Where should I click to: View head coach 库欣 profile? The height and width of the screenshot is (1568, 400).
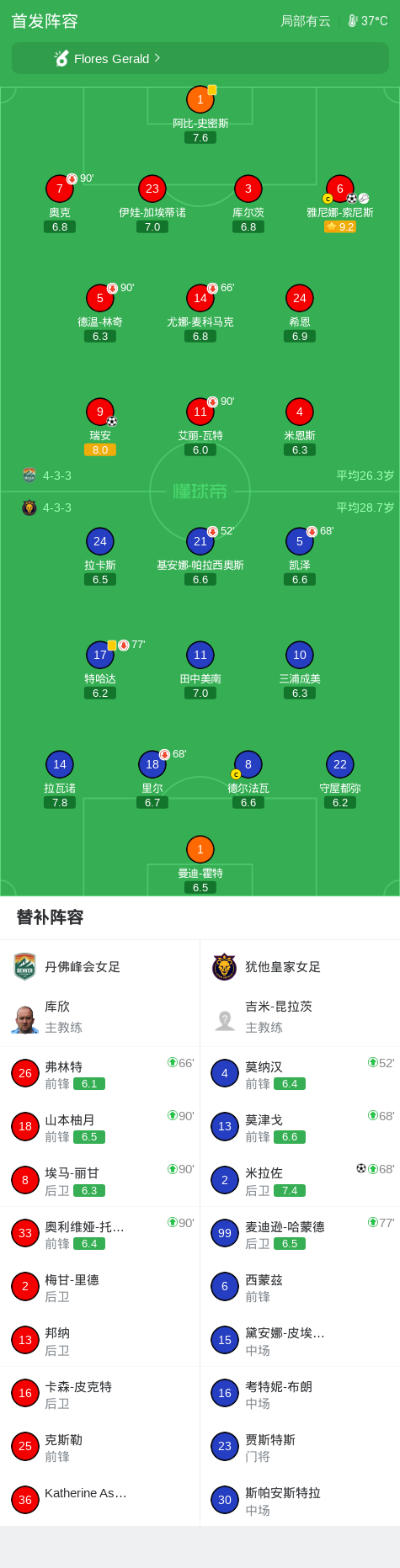(x=99, y=1017)
